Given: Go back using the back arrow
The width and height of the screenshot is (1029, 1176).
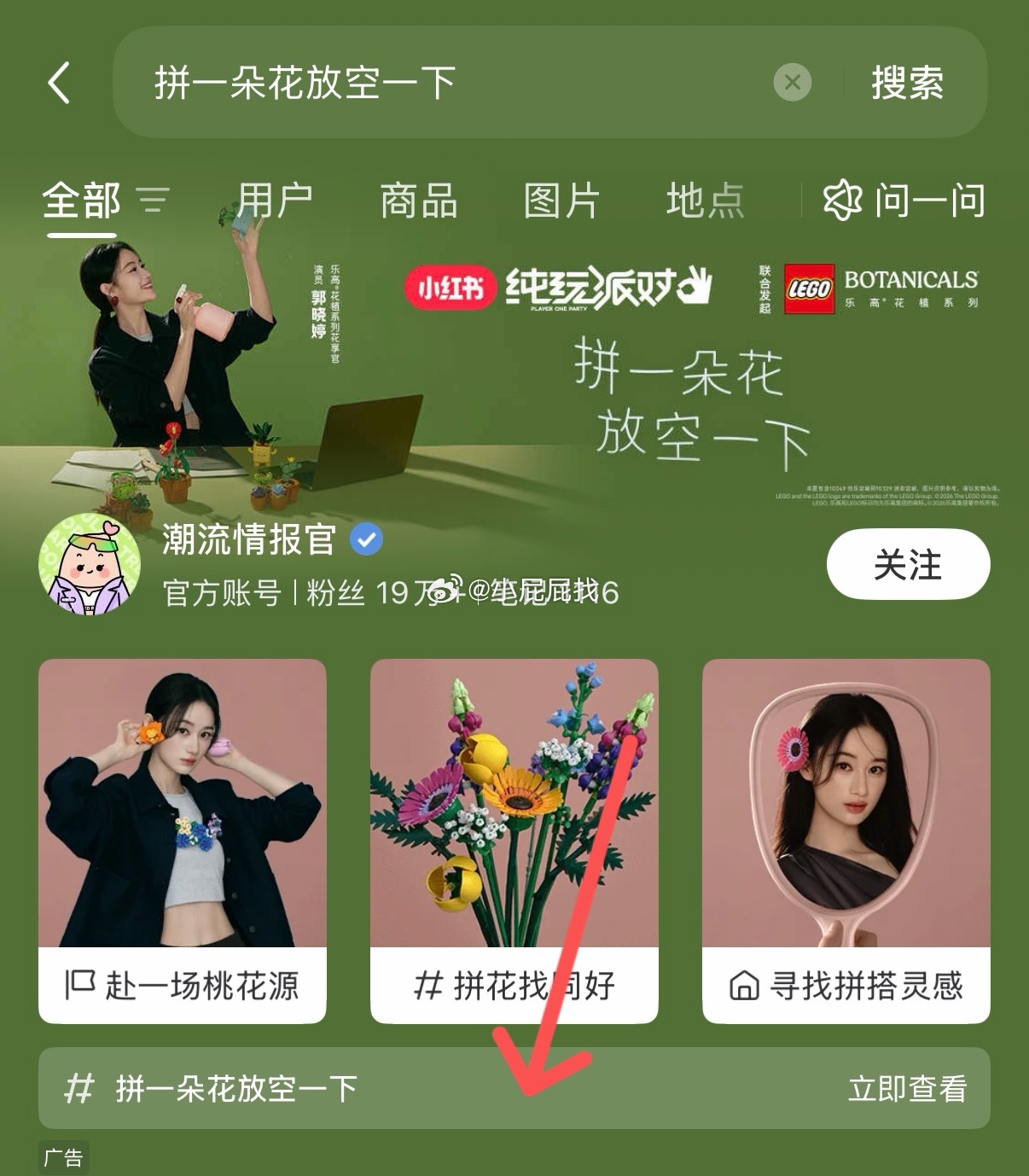Looking at the screenshot, I should 59,83.
